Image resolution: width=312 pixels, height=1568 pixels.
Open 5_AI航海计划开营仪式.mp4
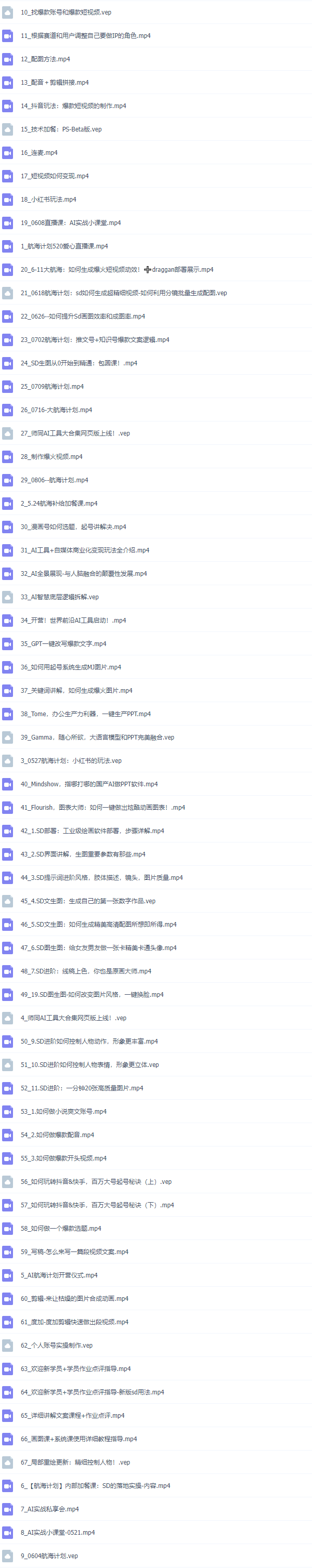[x=58, y=1275]
